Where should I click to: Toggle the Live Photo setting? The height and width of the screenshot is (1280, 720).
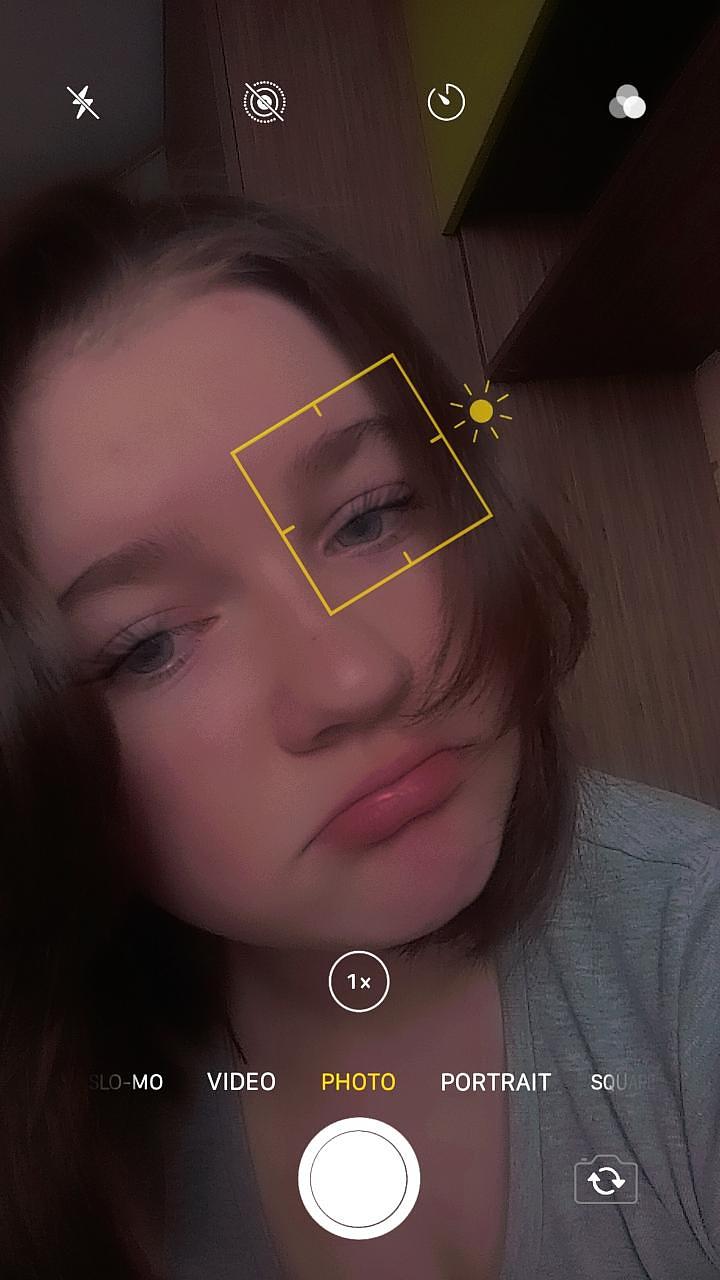265,102
